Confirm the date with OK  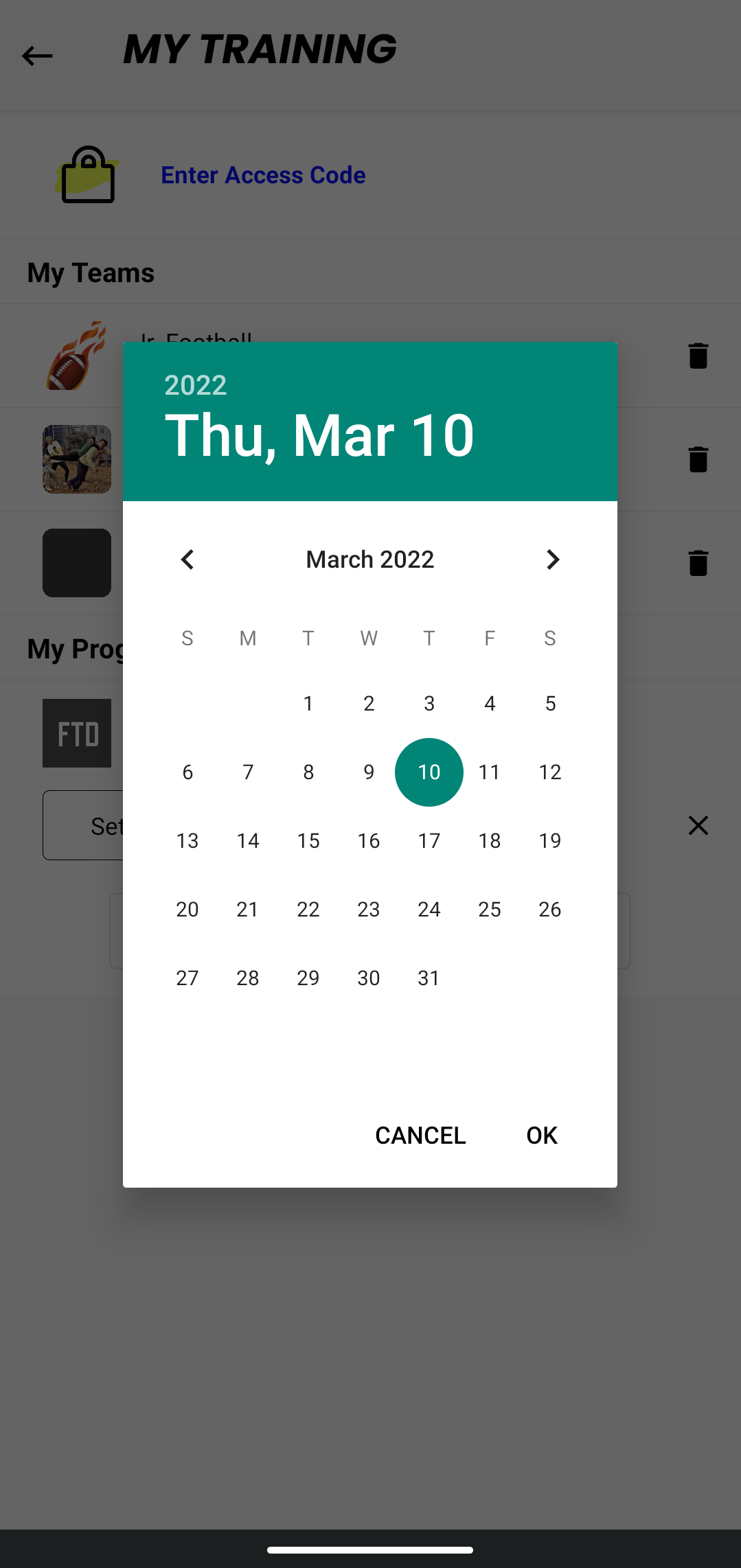[x=542, y=1135]
